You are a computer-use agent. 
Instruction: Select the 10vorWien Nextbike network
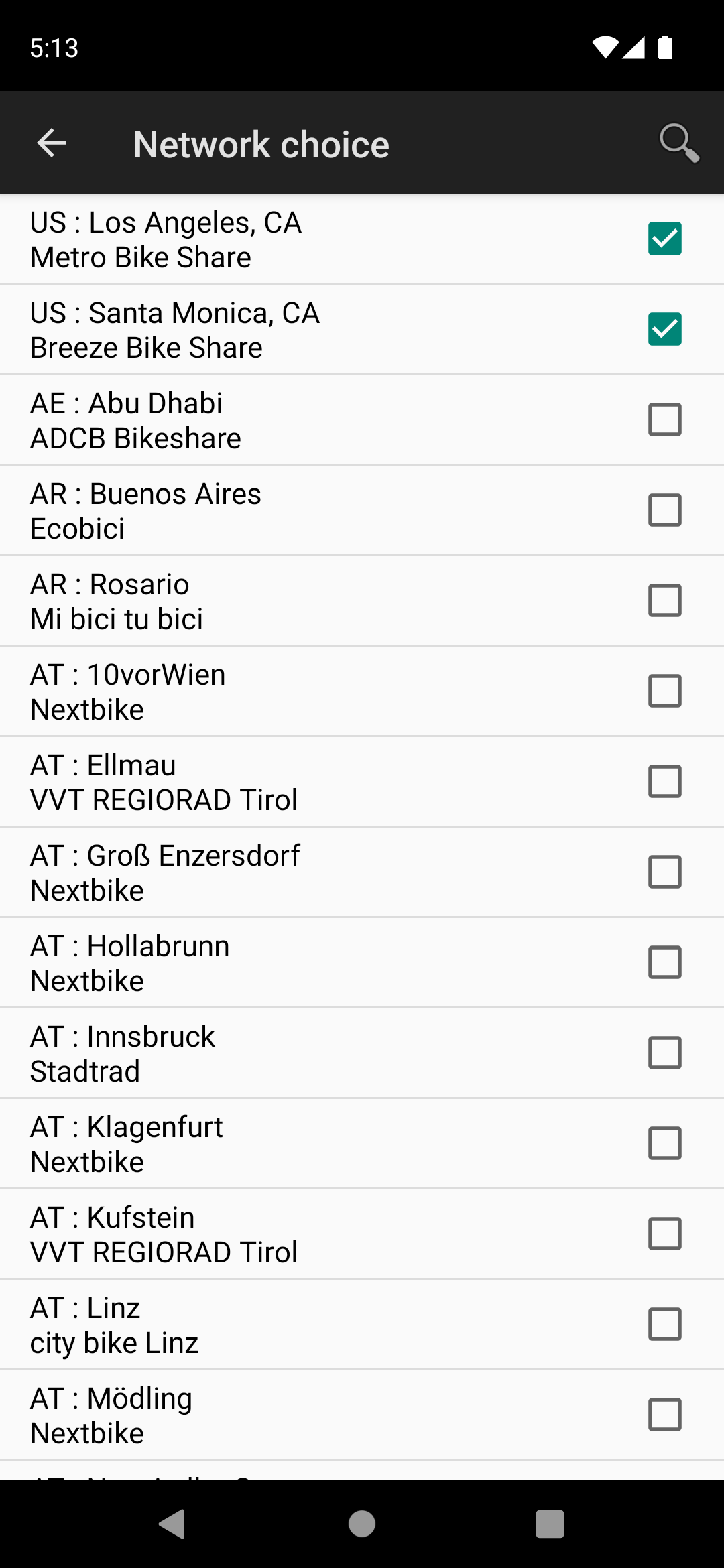click(x=664, y=692)
